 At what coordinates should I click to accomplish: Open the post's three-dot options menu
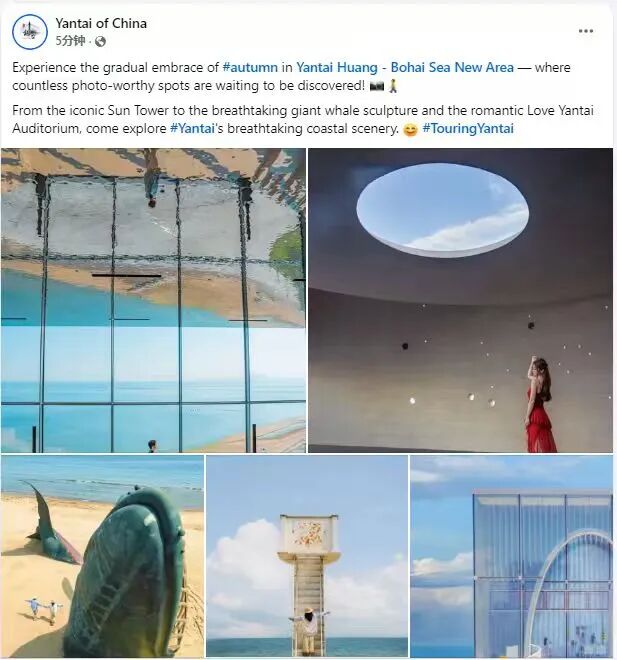[x=586, y=31]
